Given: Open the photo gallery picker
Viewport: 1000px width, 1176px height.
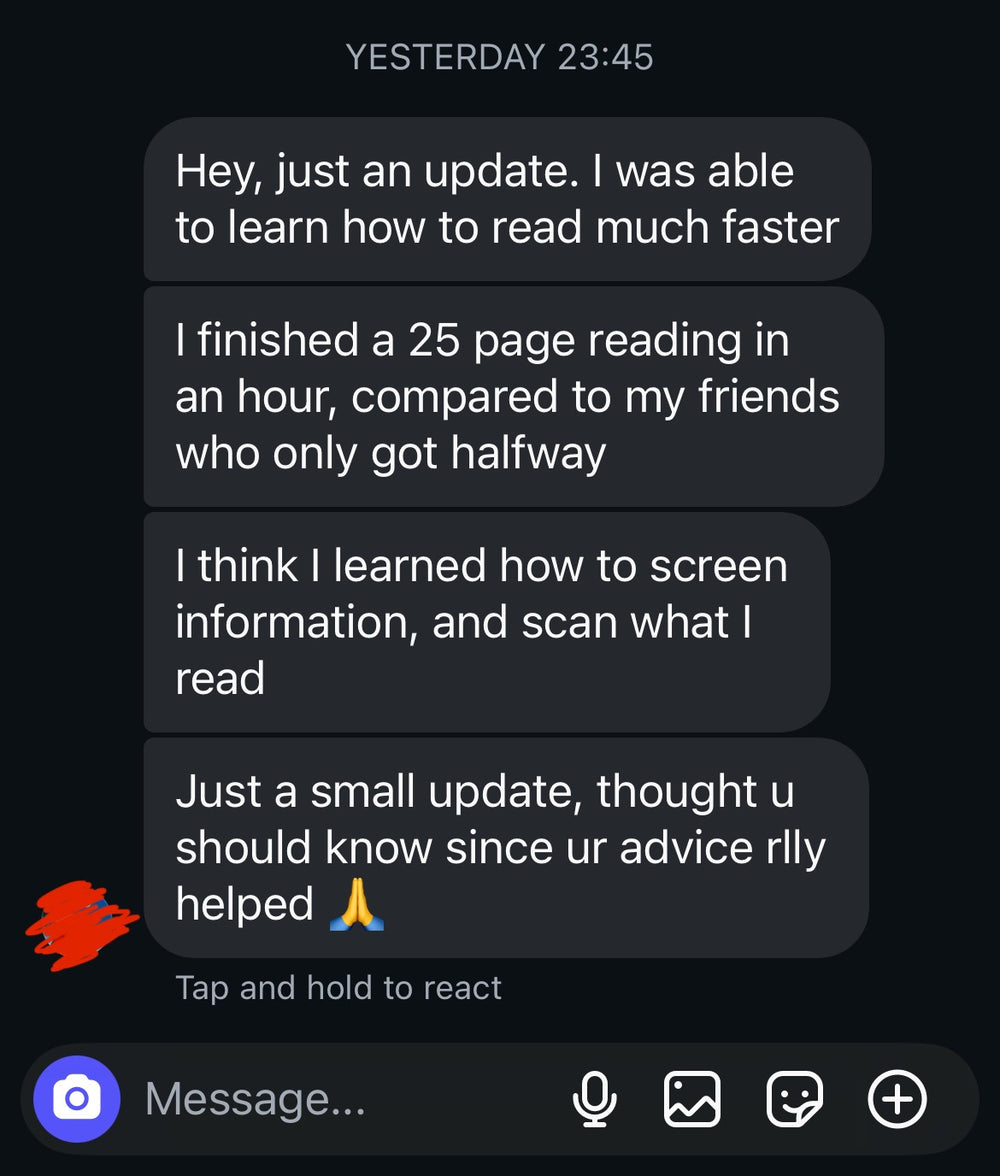Looking at the screenshot, I should coord(692,1099).
